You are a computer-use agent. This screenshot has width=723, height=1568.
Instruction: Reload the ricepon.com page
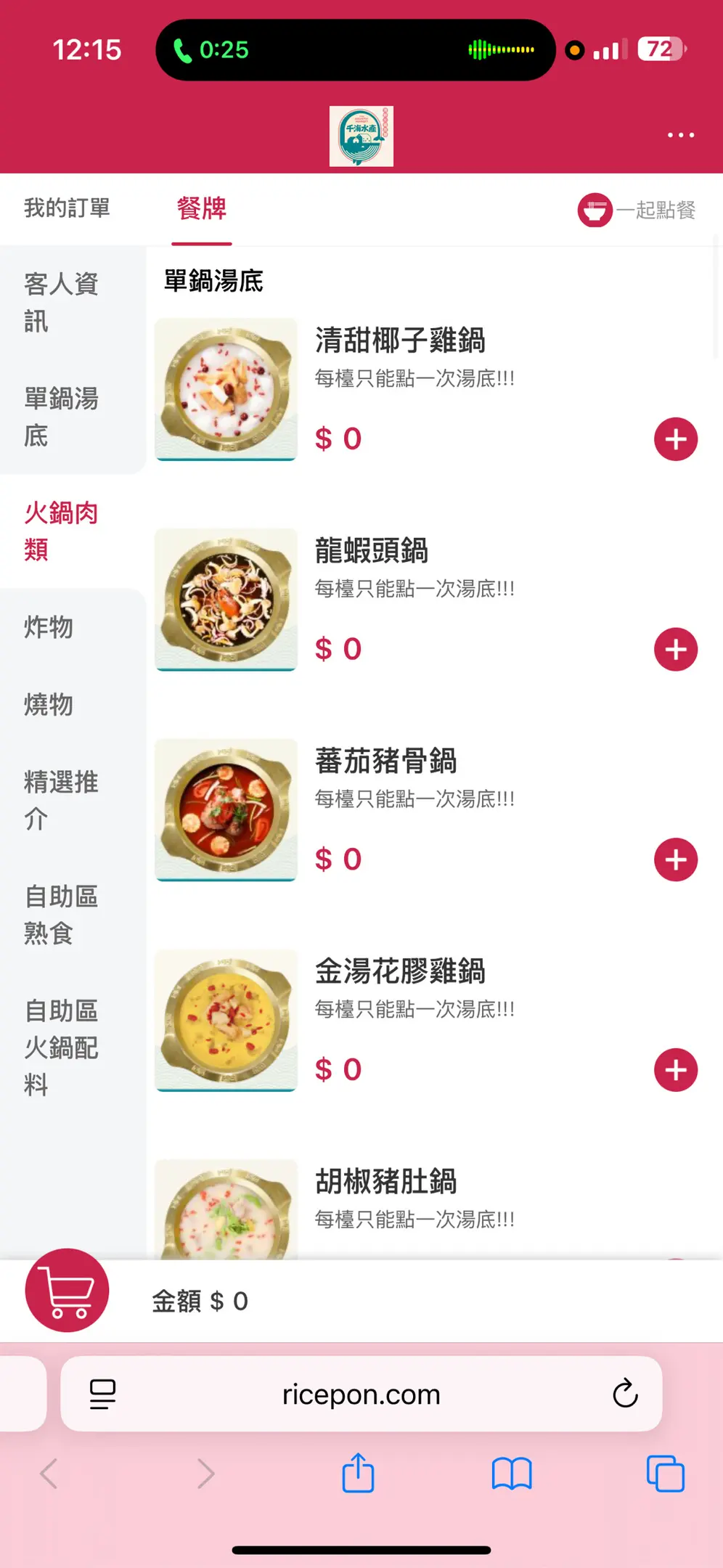(x=624, y=1394)
